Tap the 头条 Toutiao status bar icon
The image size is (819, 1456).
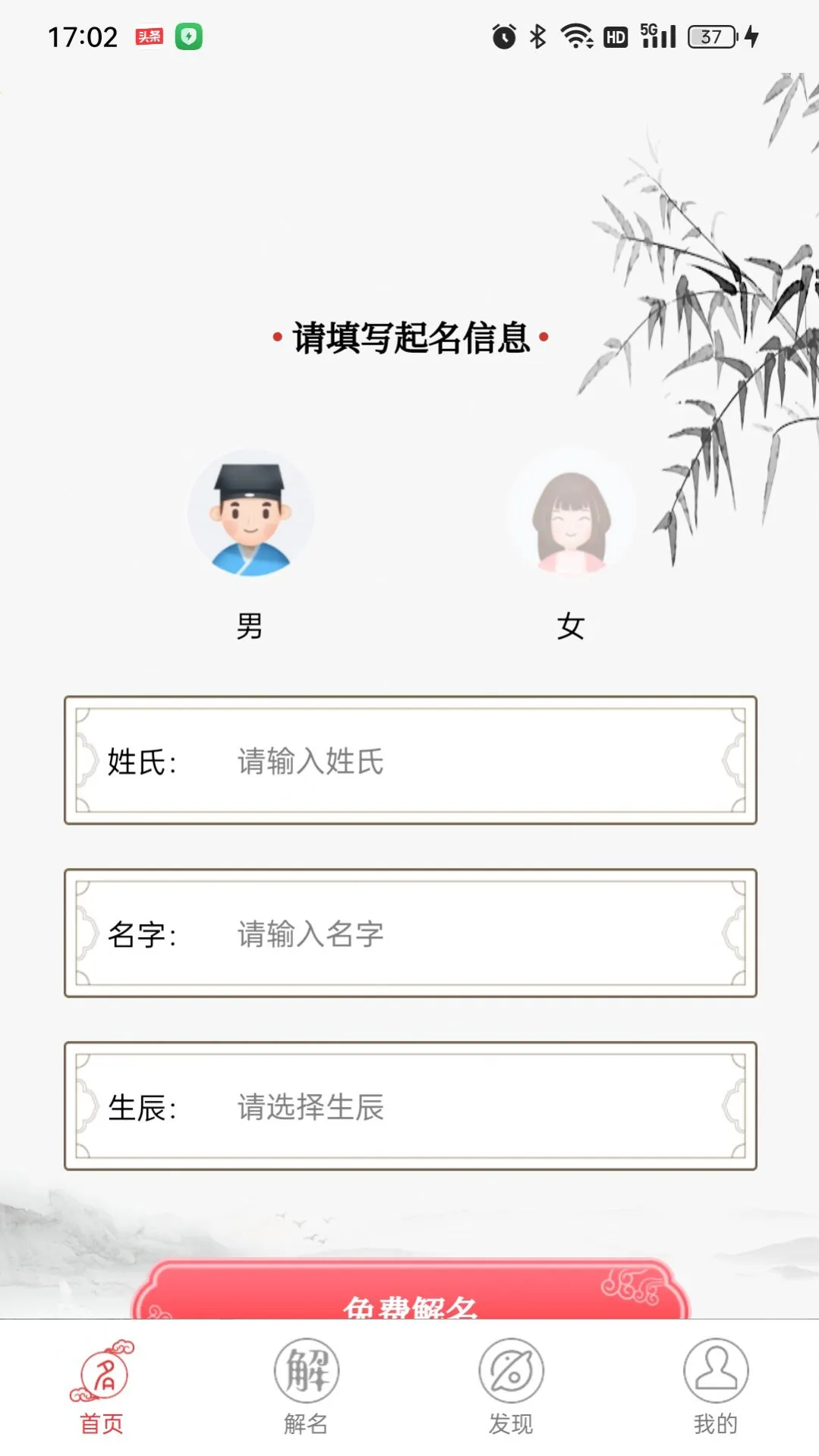click(x=149, y=35)
